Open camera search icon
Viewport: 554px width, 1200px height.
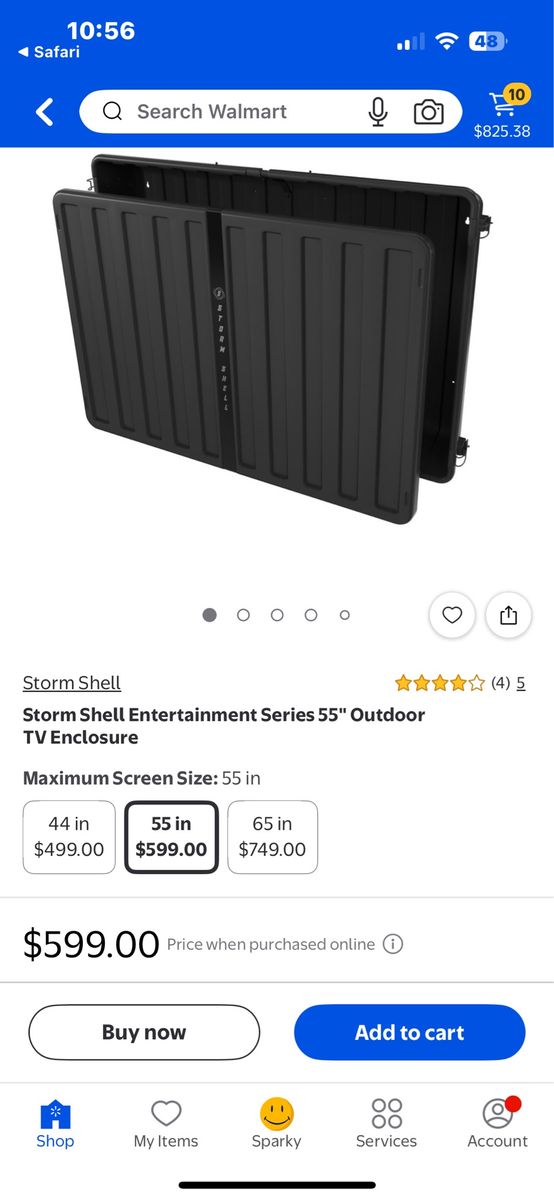coord(429,112)
